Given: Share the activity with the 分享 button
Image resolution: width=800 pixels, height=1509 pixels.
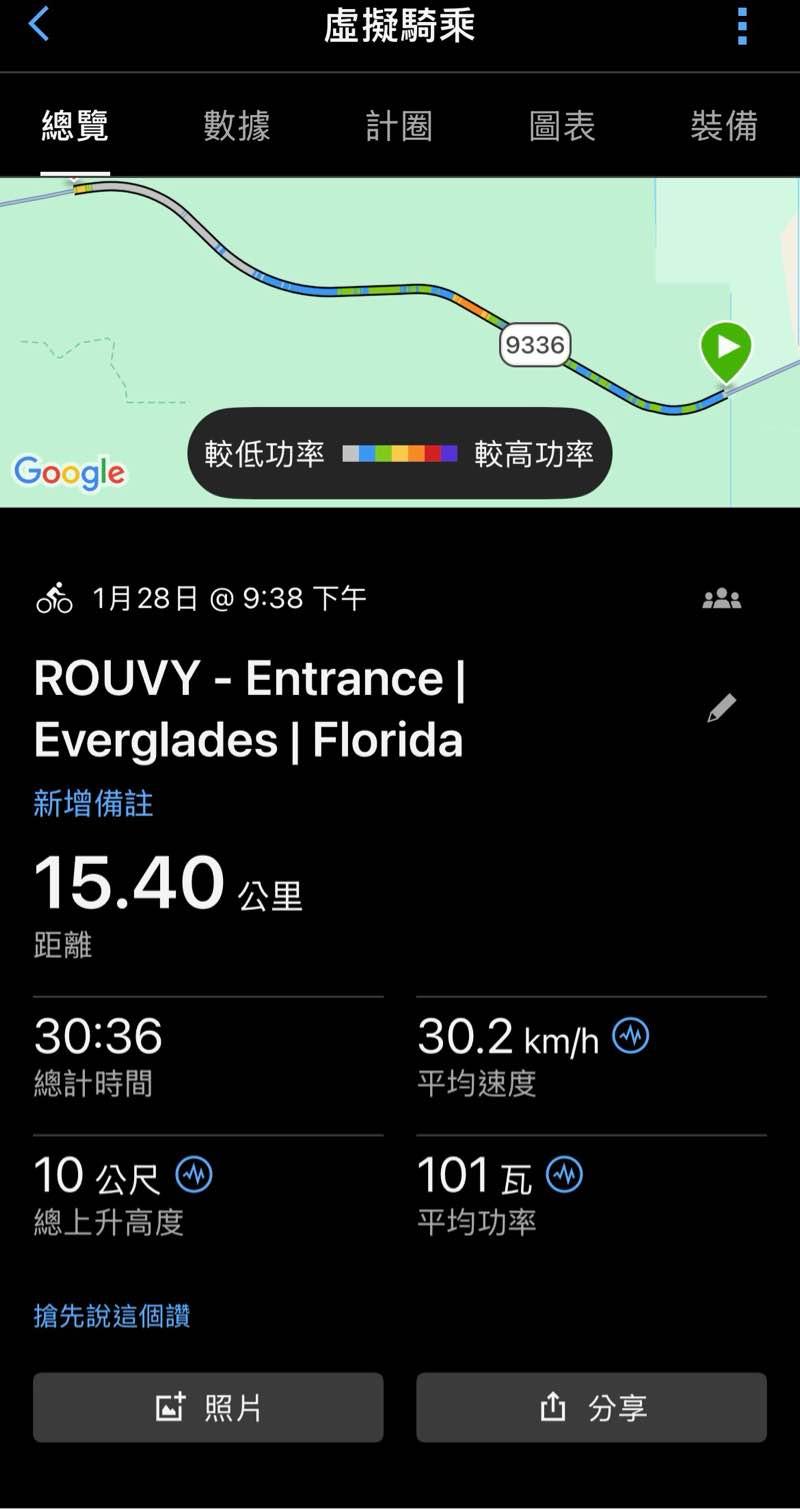Looking at the screenshot, I should click(x=591, y=1407).
